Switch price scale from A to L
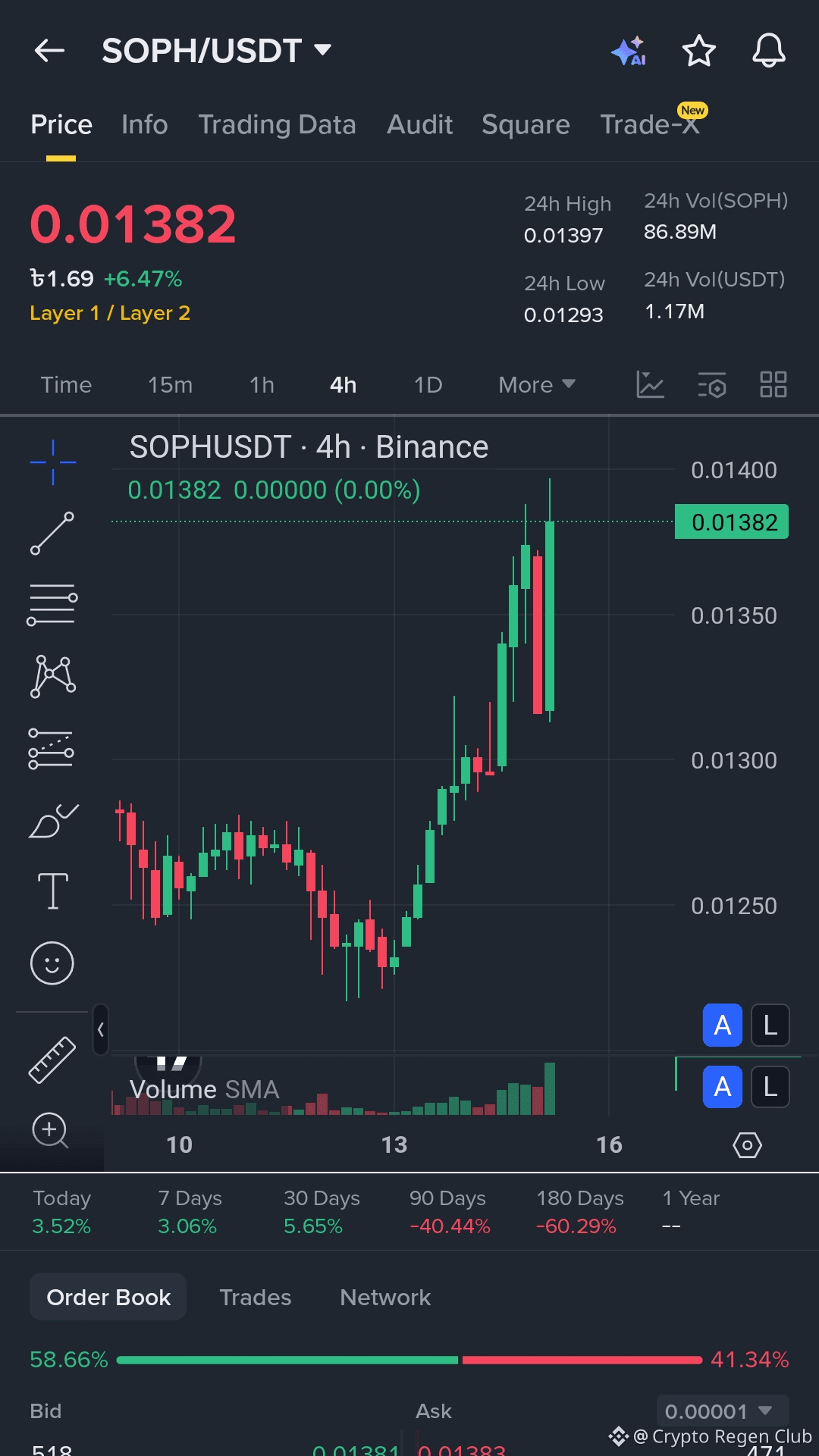This screenshot has width=819, height=1456. click(x=769, y=1025)
